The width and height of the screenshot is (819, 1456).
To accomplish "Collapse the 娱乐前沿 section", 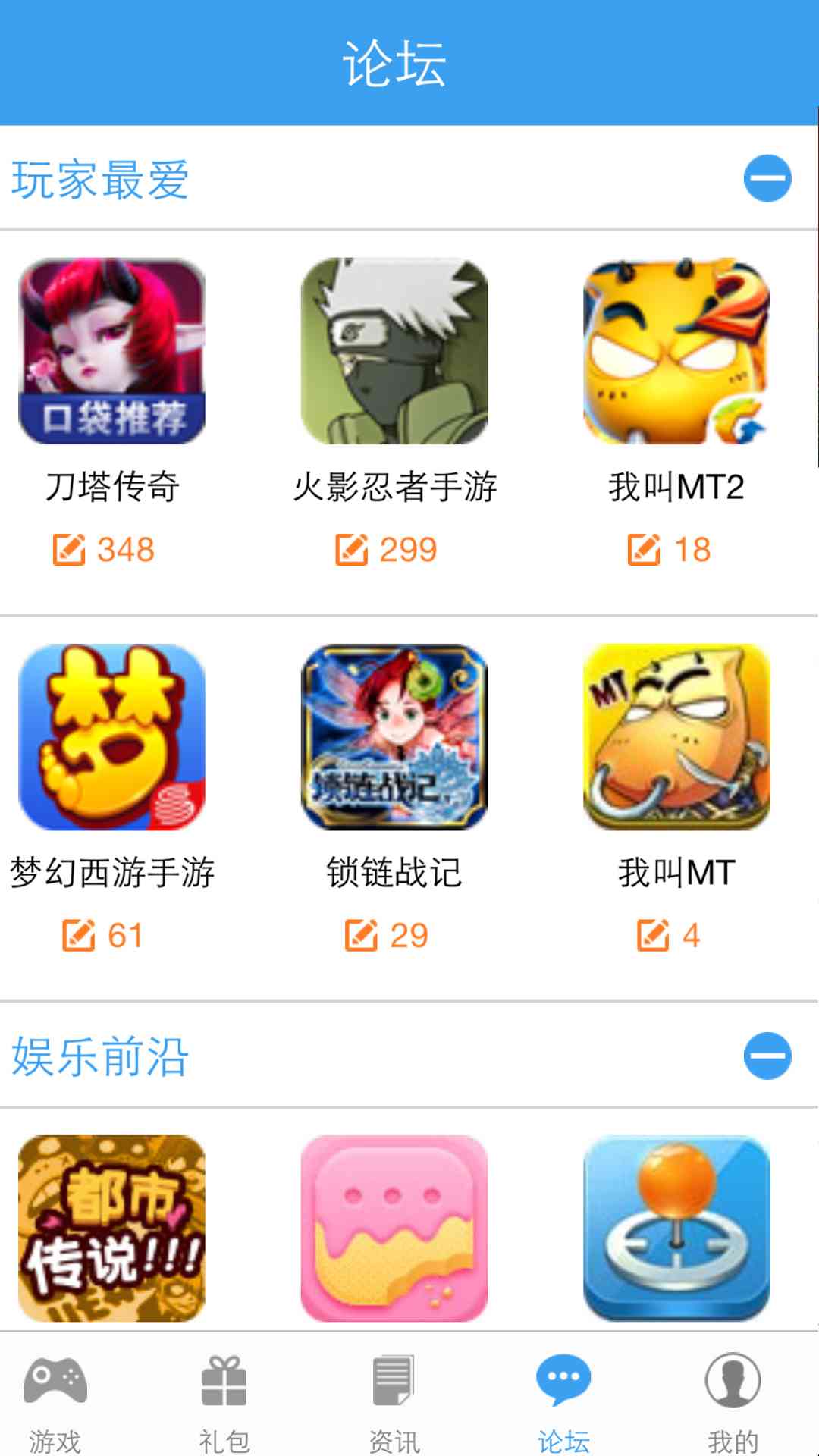I will point(767,1055).
